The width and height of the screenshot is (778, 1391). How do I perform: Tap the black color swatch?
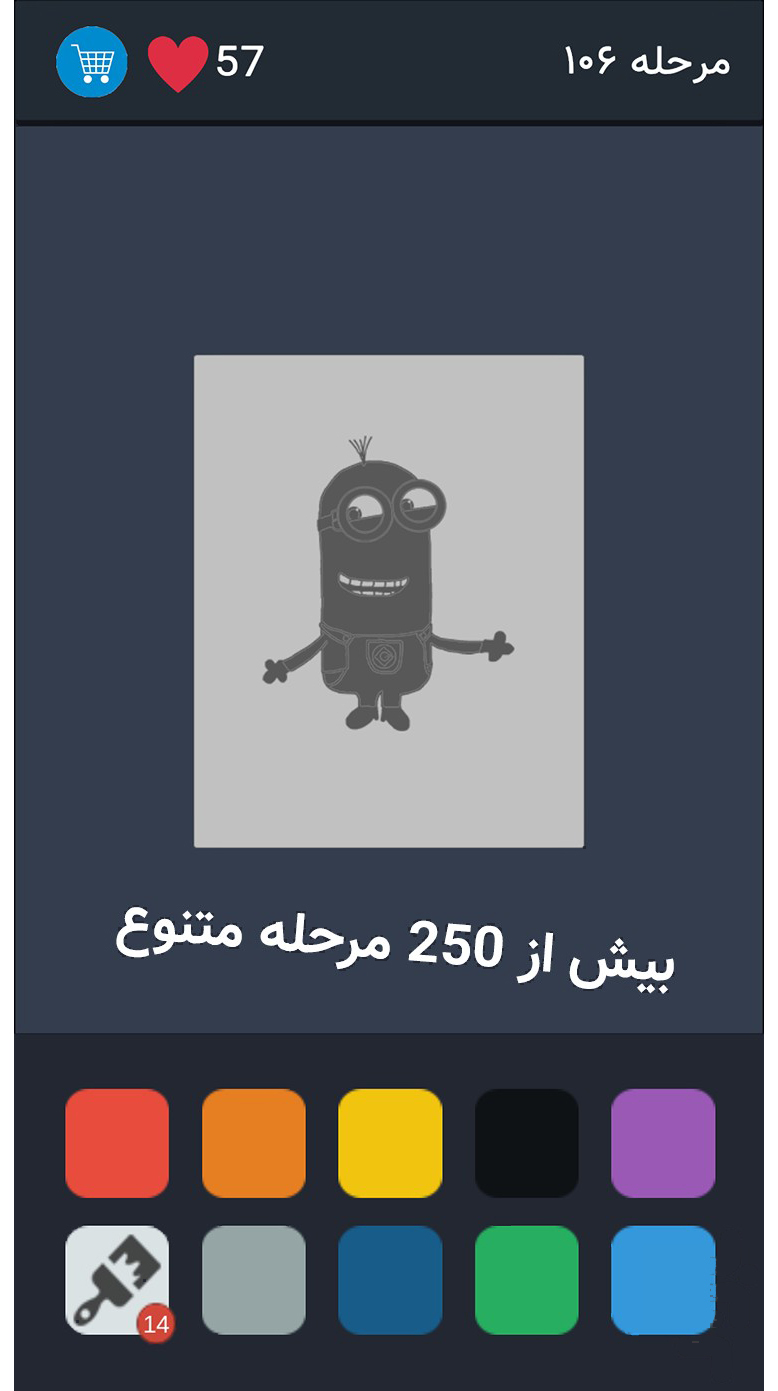[x=527, y=1143]
